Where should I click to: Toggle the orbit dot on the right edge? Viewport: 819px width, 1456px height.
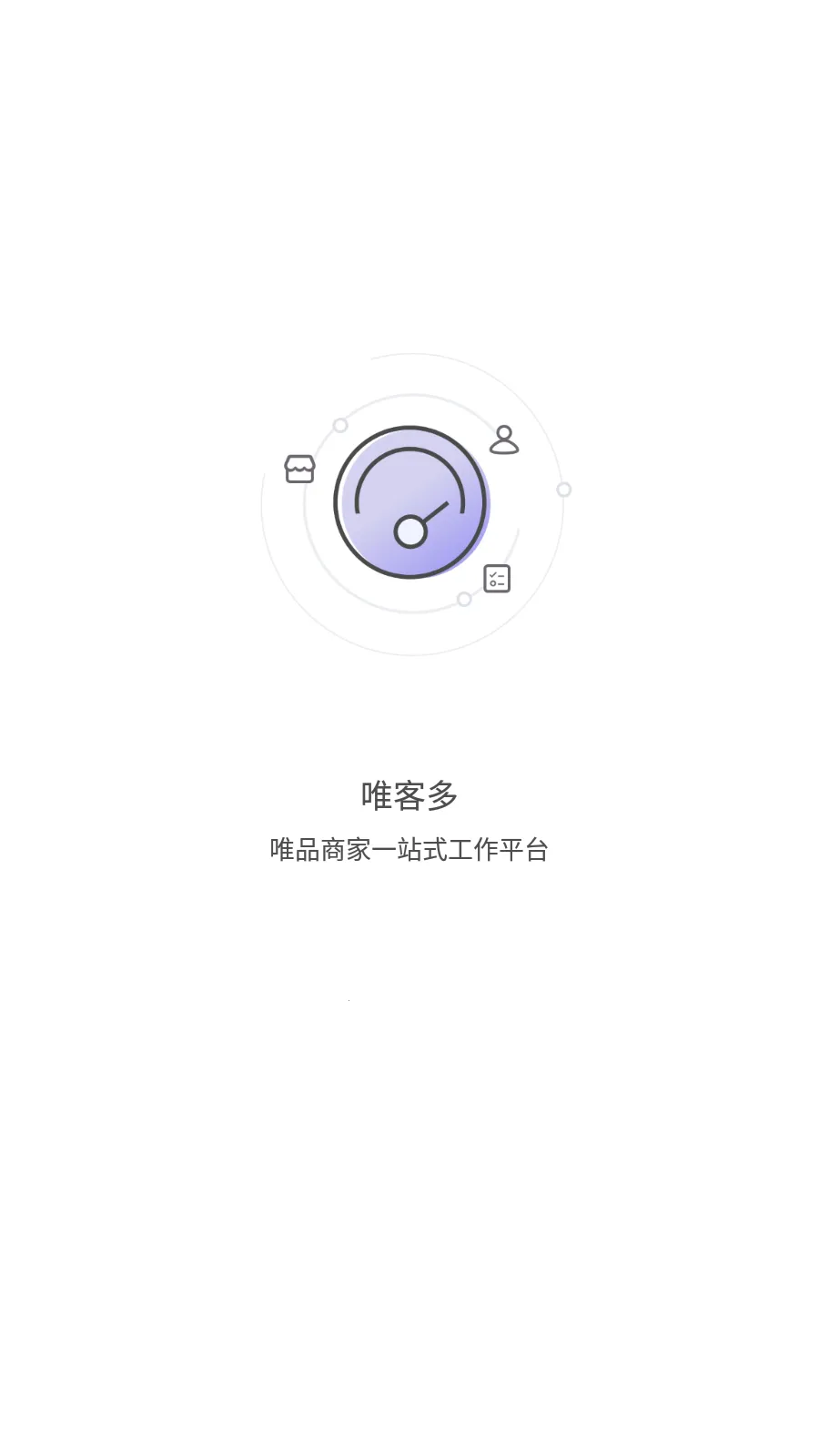[x=565, y=490]
